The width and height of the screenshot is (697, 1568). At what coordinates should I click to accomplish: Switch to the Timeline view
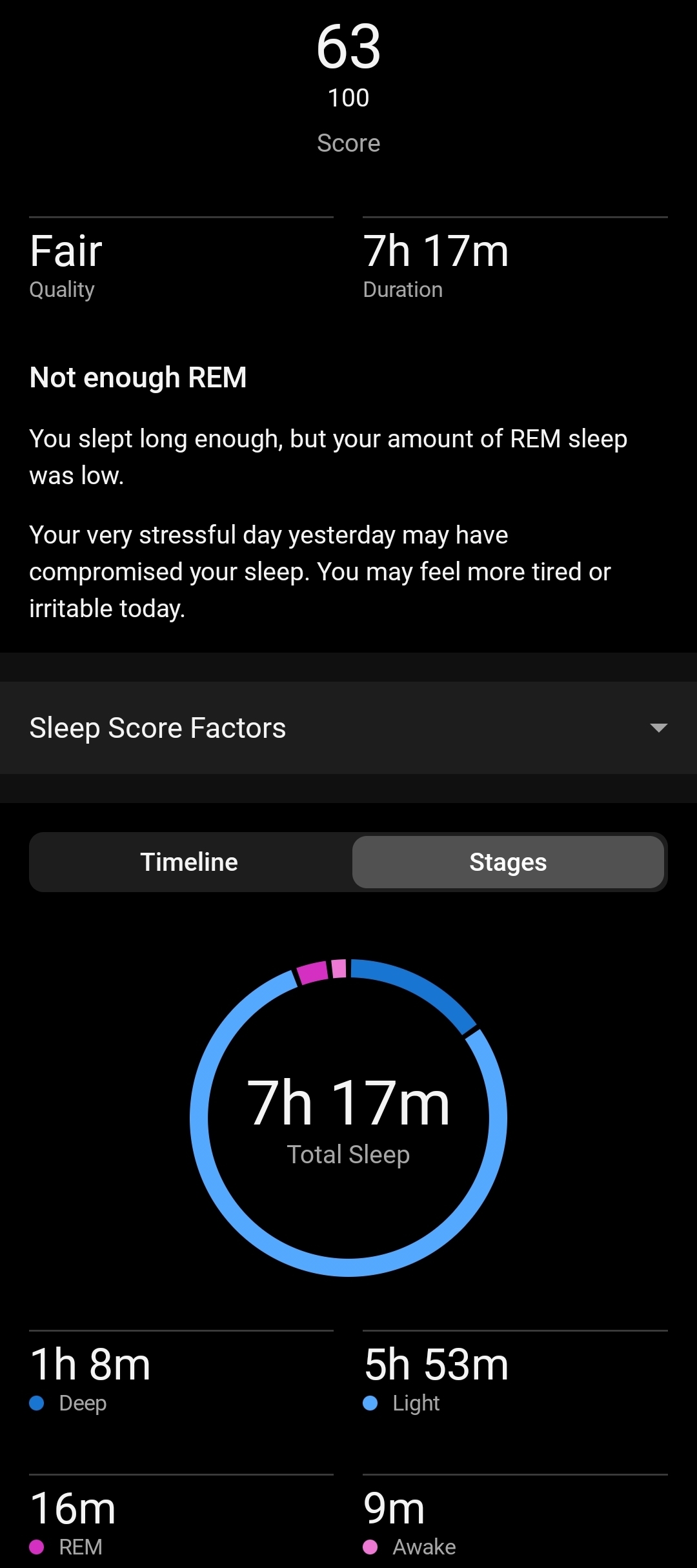(x=190, y=862)
